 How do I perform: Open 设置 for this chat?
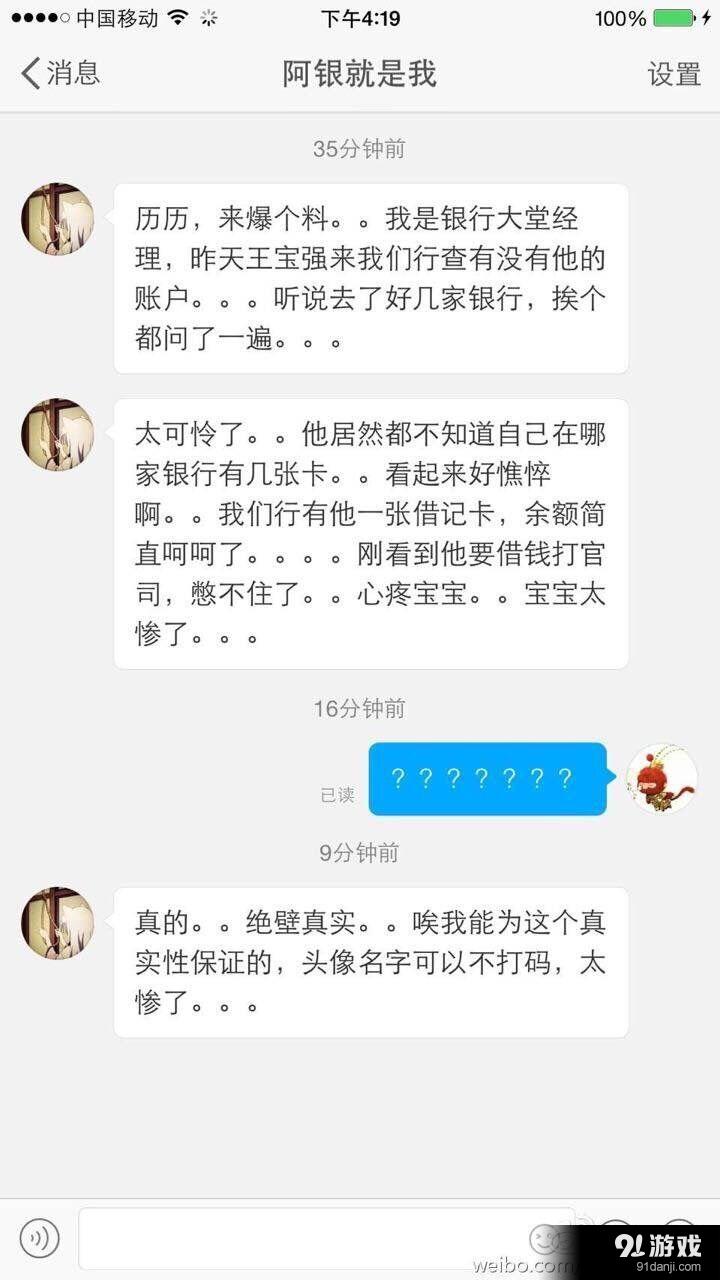[674, 74]
